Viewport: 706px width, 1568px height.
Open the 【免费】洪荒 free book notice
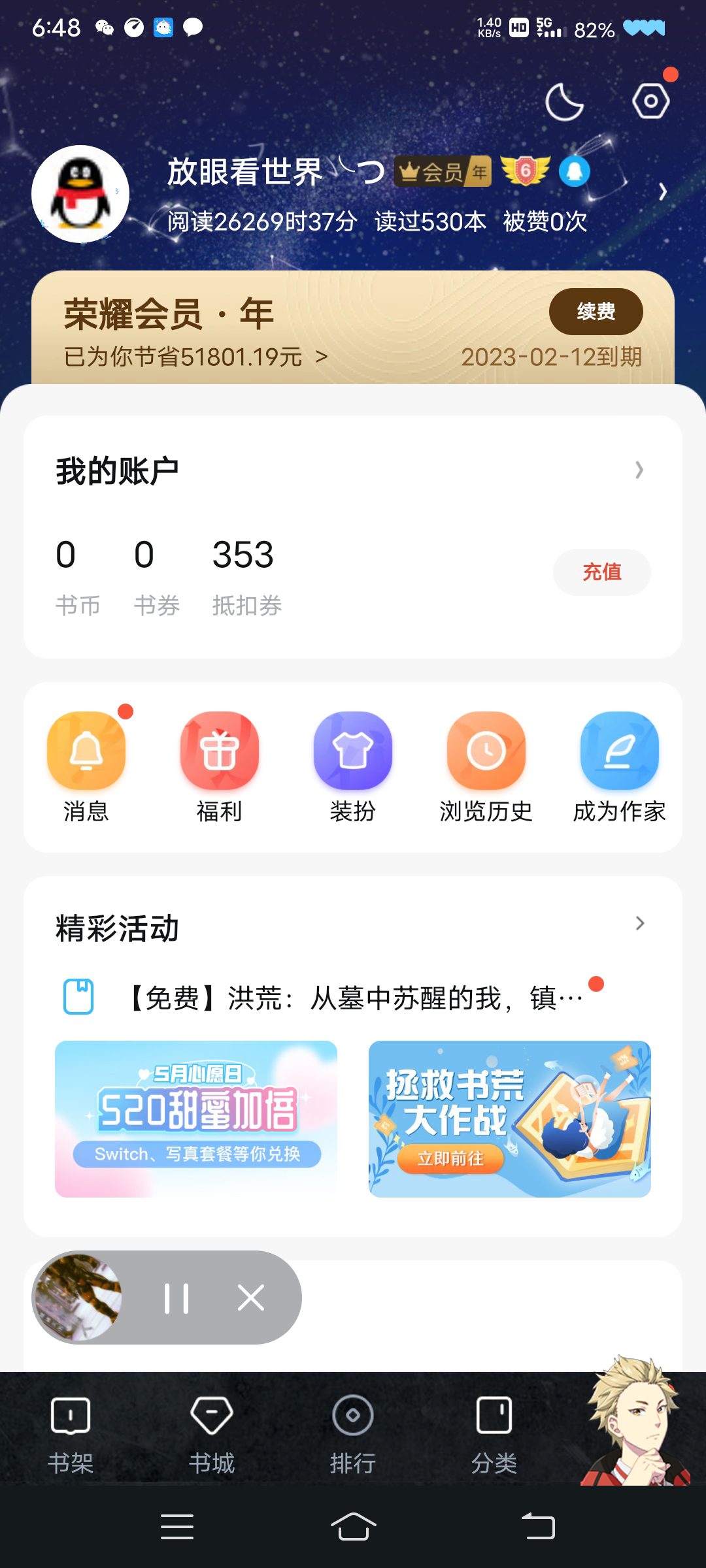pyautogui.click(x=353, y=998)
